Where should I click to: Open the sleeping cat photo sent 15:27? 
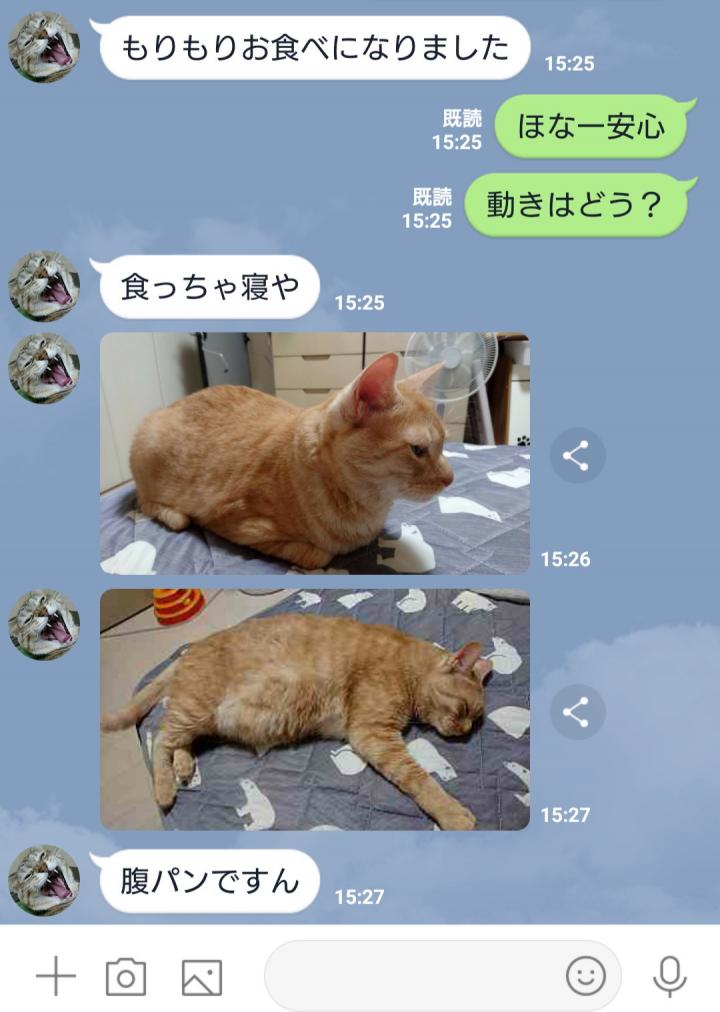click(x=314, y=709)
